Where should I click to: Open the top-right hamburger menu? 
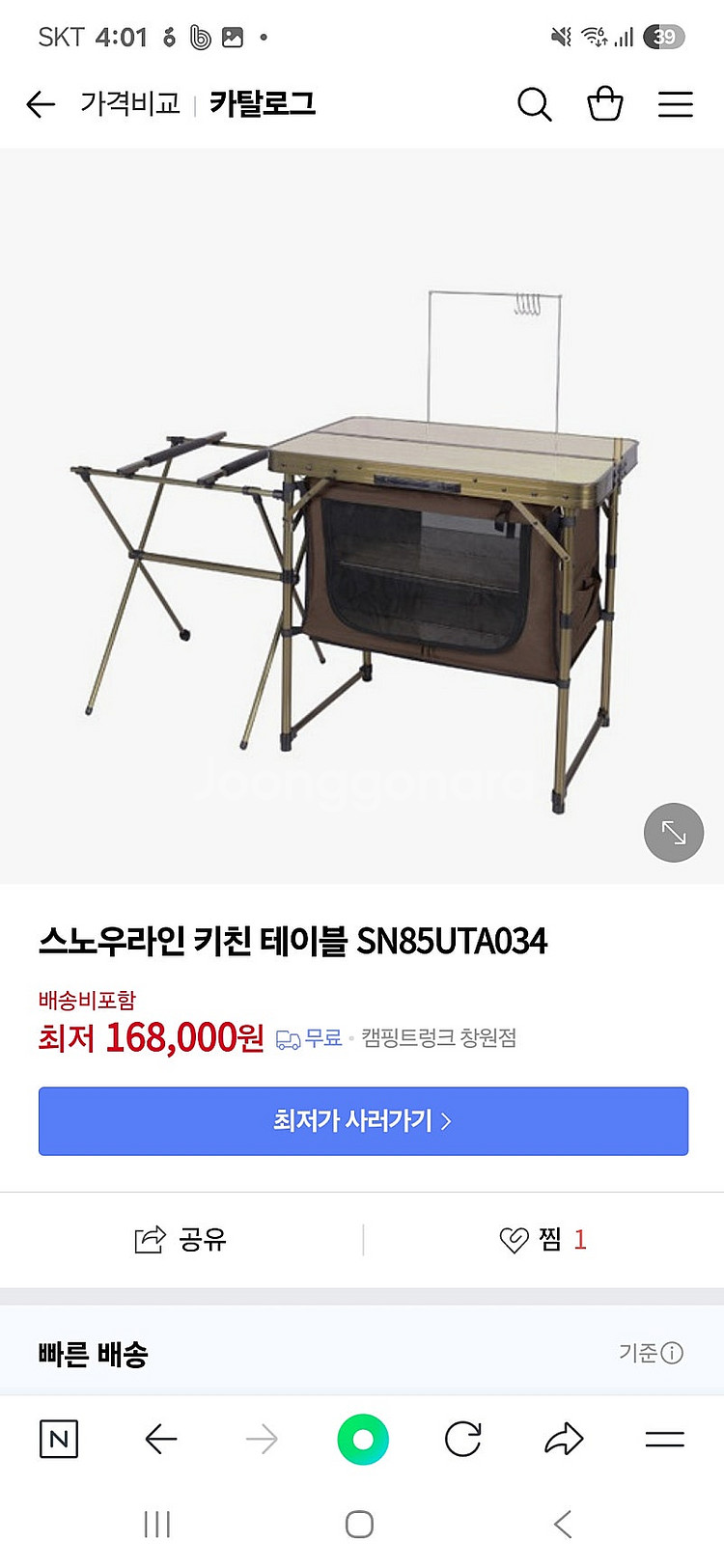[x=676, y=104]
